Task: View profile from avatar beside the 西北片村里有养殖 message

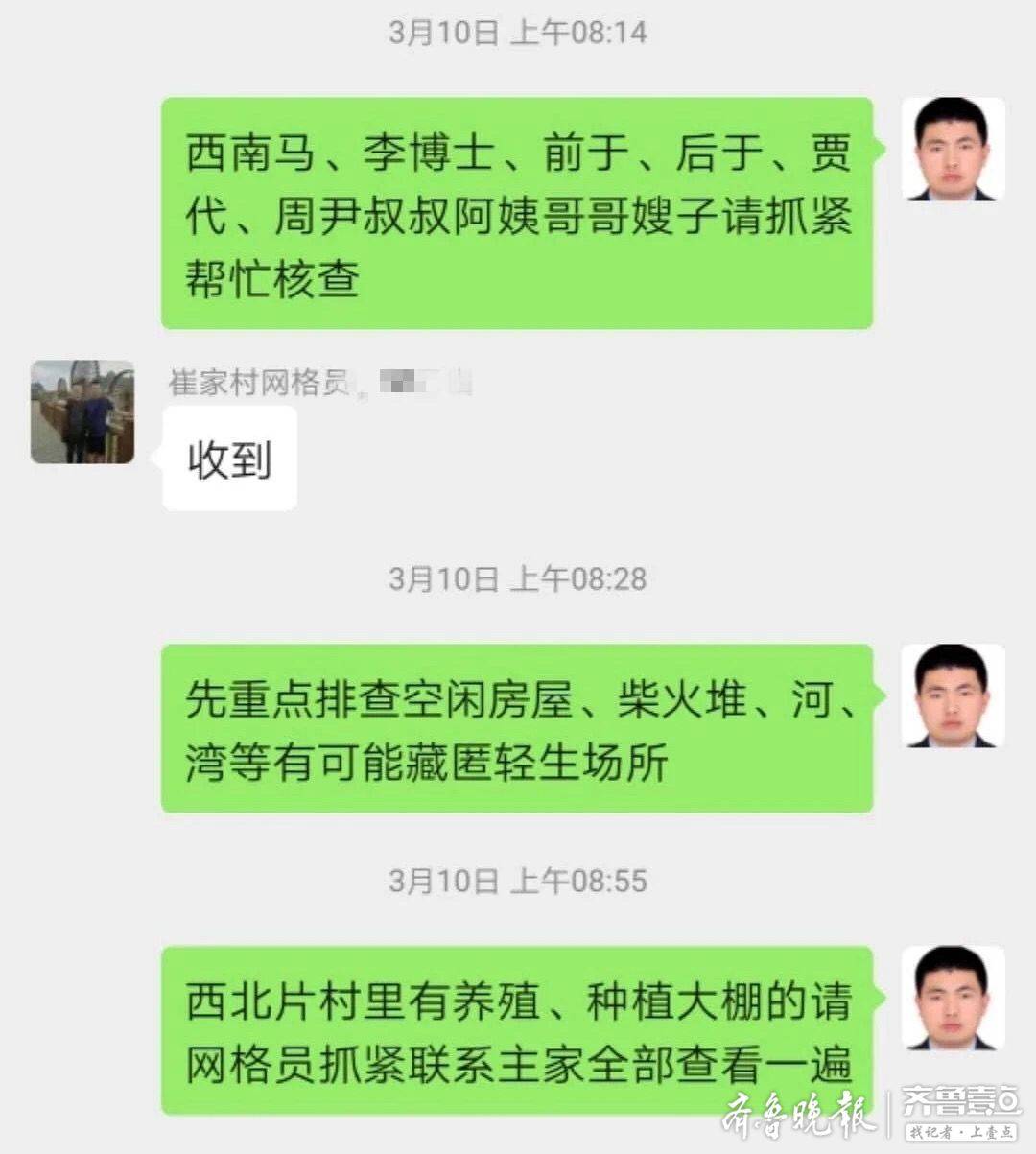Action: tap(953, 998)
